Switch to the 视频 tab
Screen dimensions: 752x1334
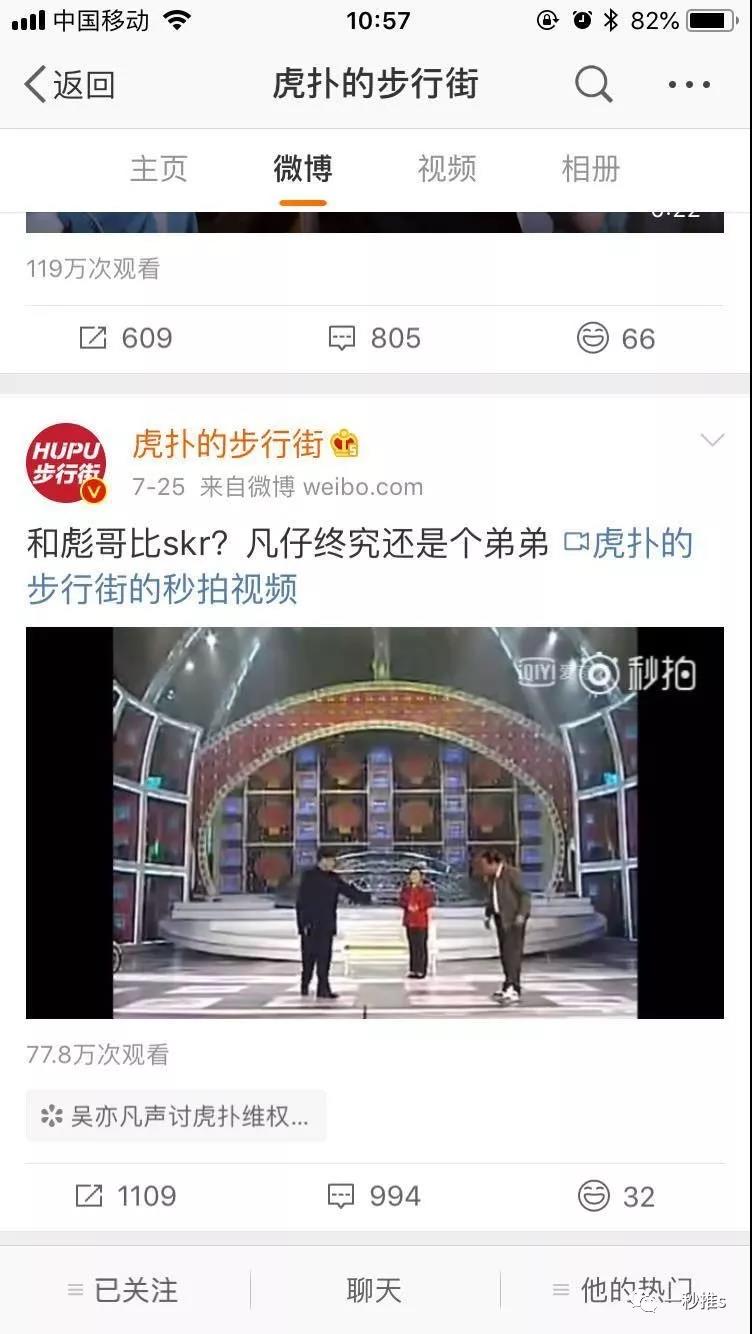[446, 169]
